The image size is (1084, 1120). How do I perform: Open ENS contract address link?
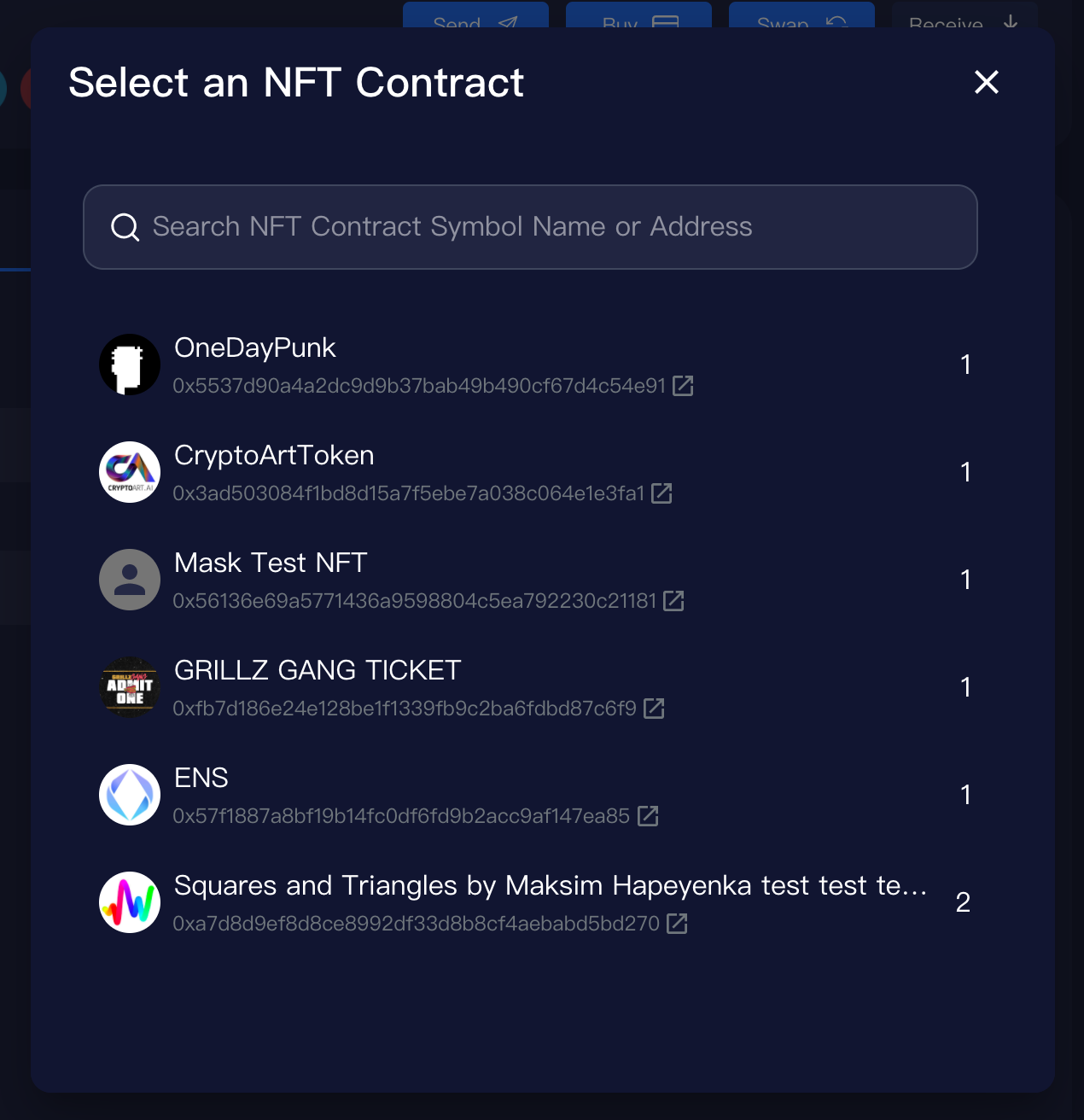(x=648, y=816)
